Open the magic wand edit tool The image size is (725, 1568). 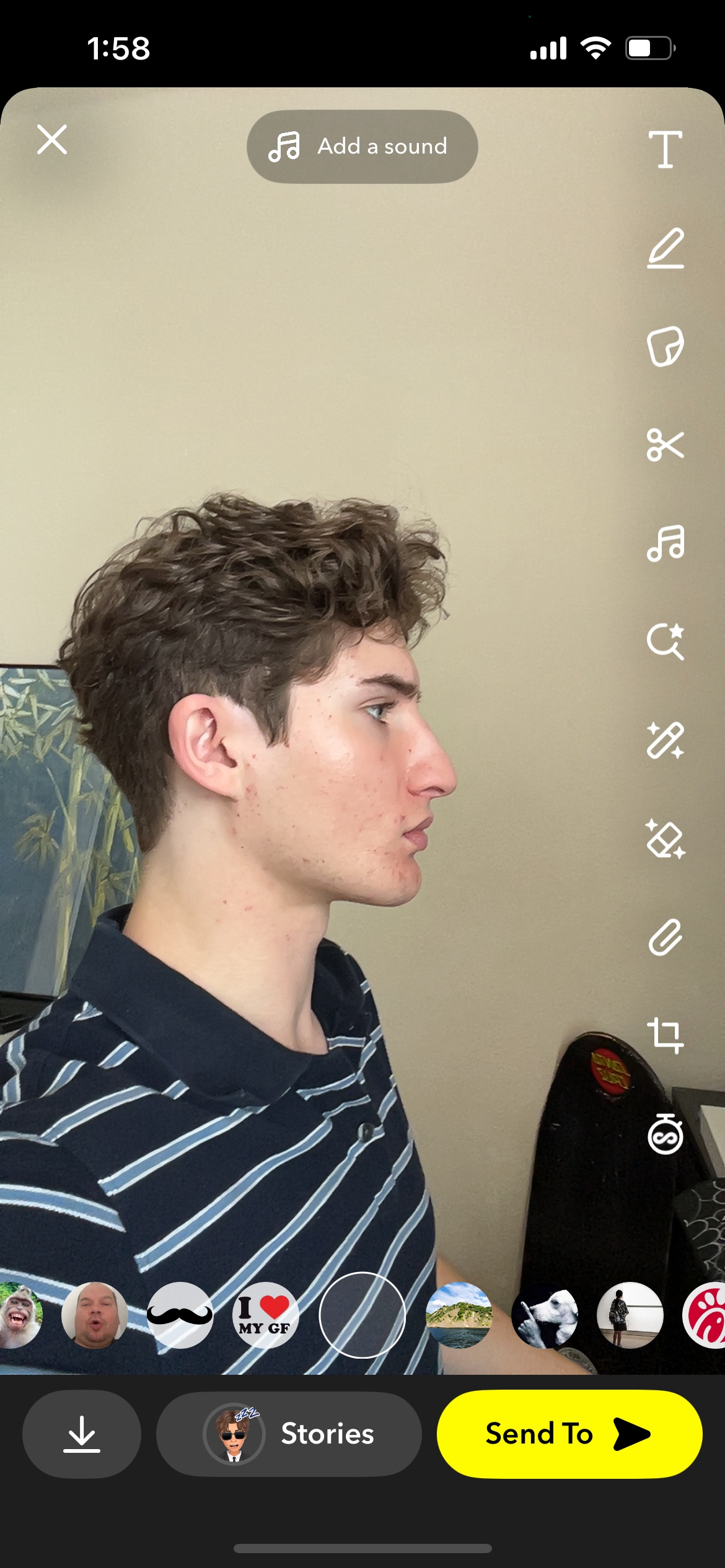point(665,740)
